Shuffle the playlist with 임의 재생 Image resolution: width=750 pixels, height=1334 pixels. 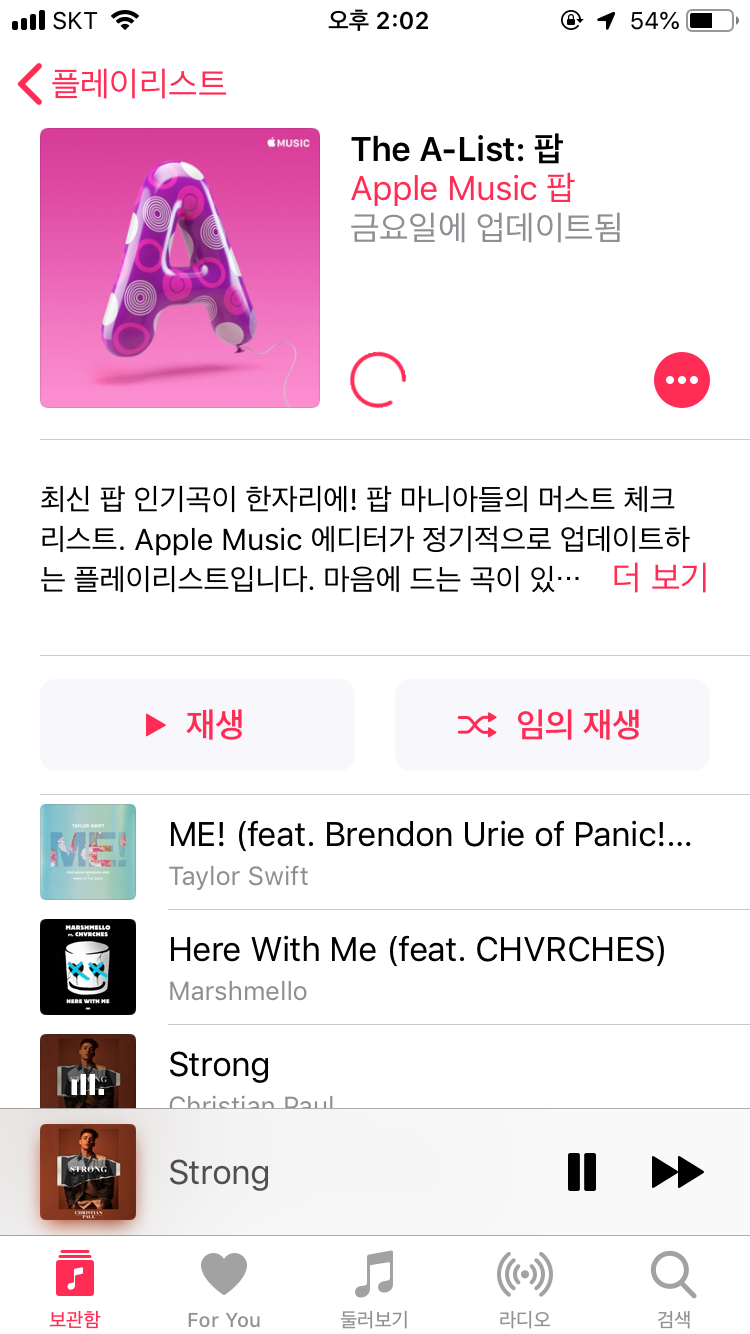(x=552, y=725)
